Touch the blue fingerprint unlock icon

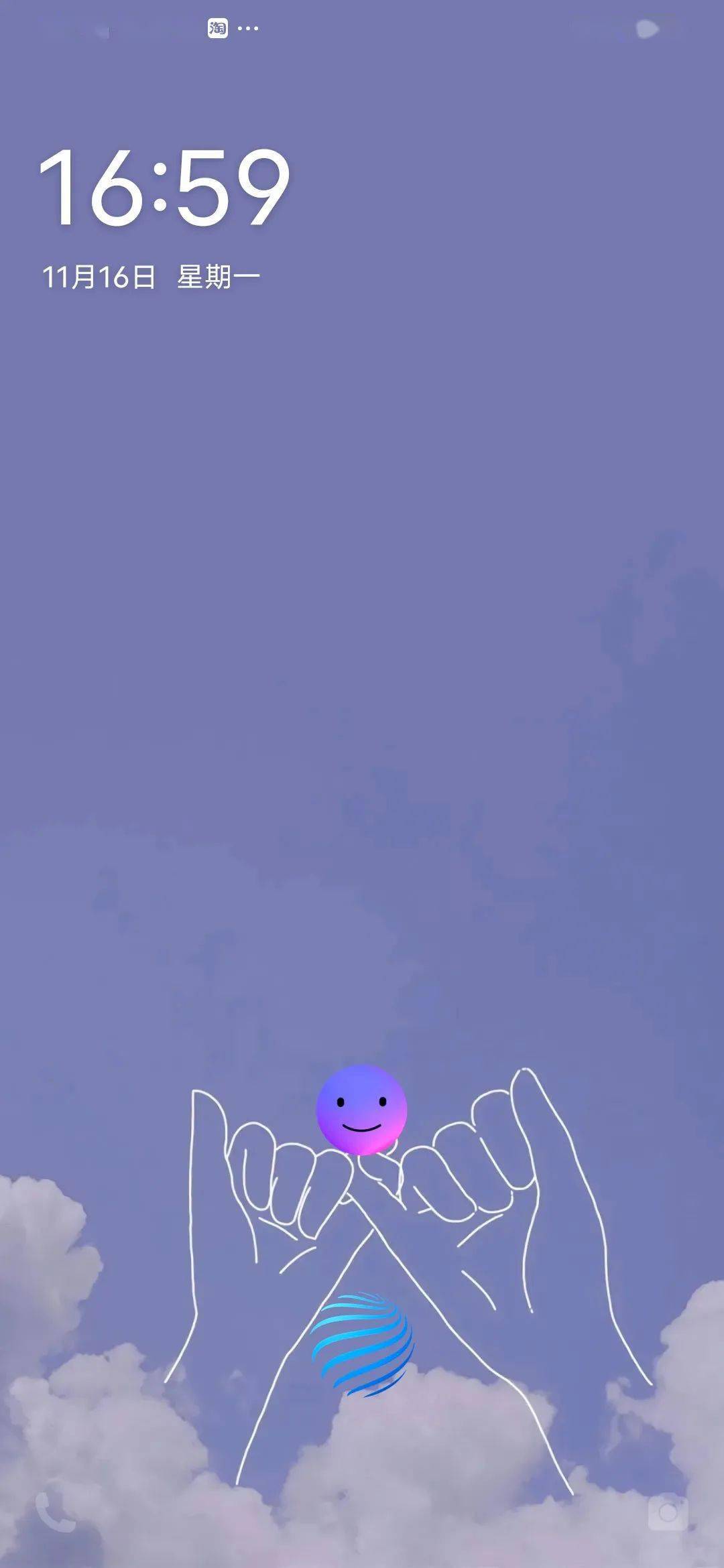pos(362,1344)
